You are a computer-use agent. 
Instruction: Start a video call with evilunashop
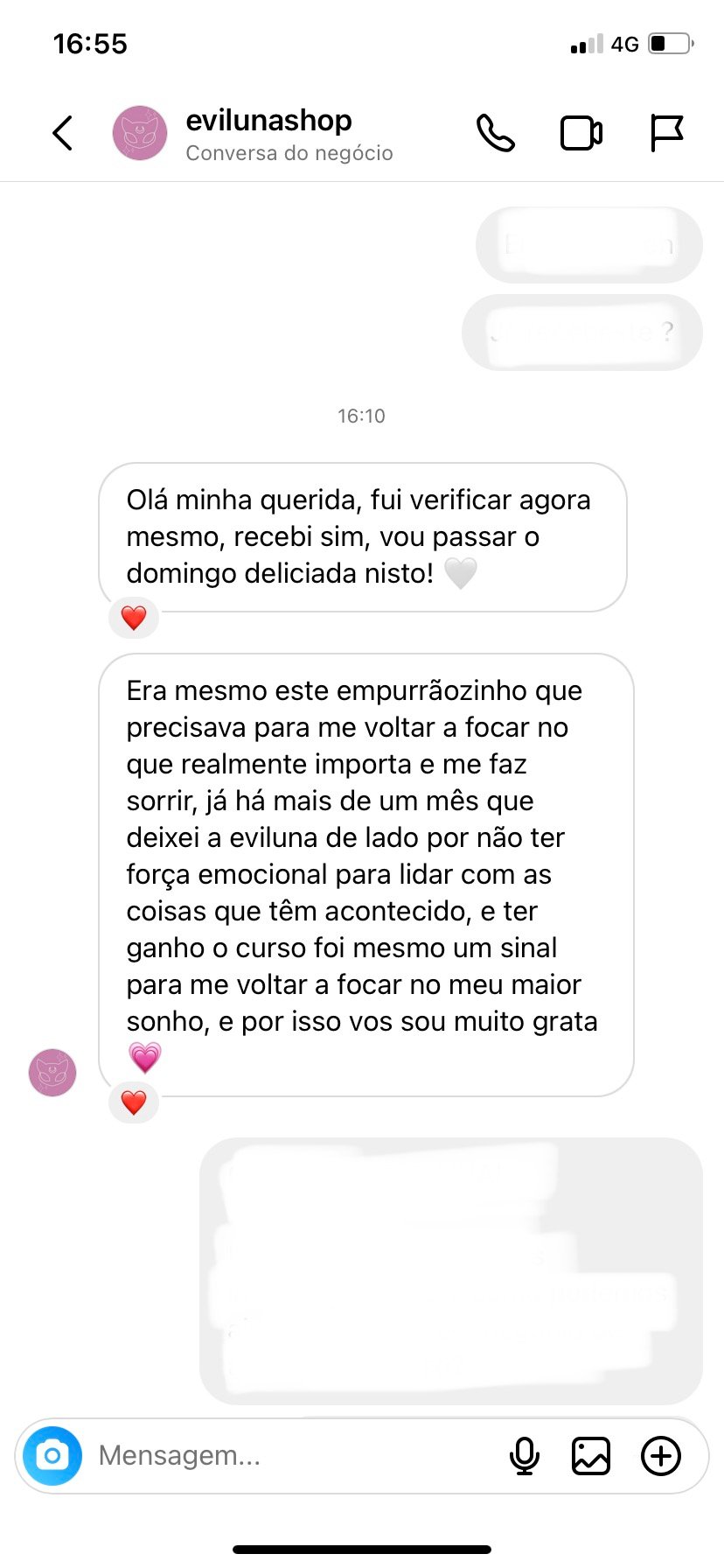point(581,134)
